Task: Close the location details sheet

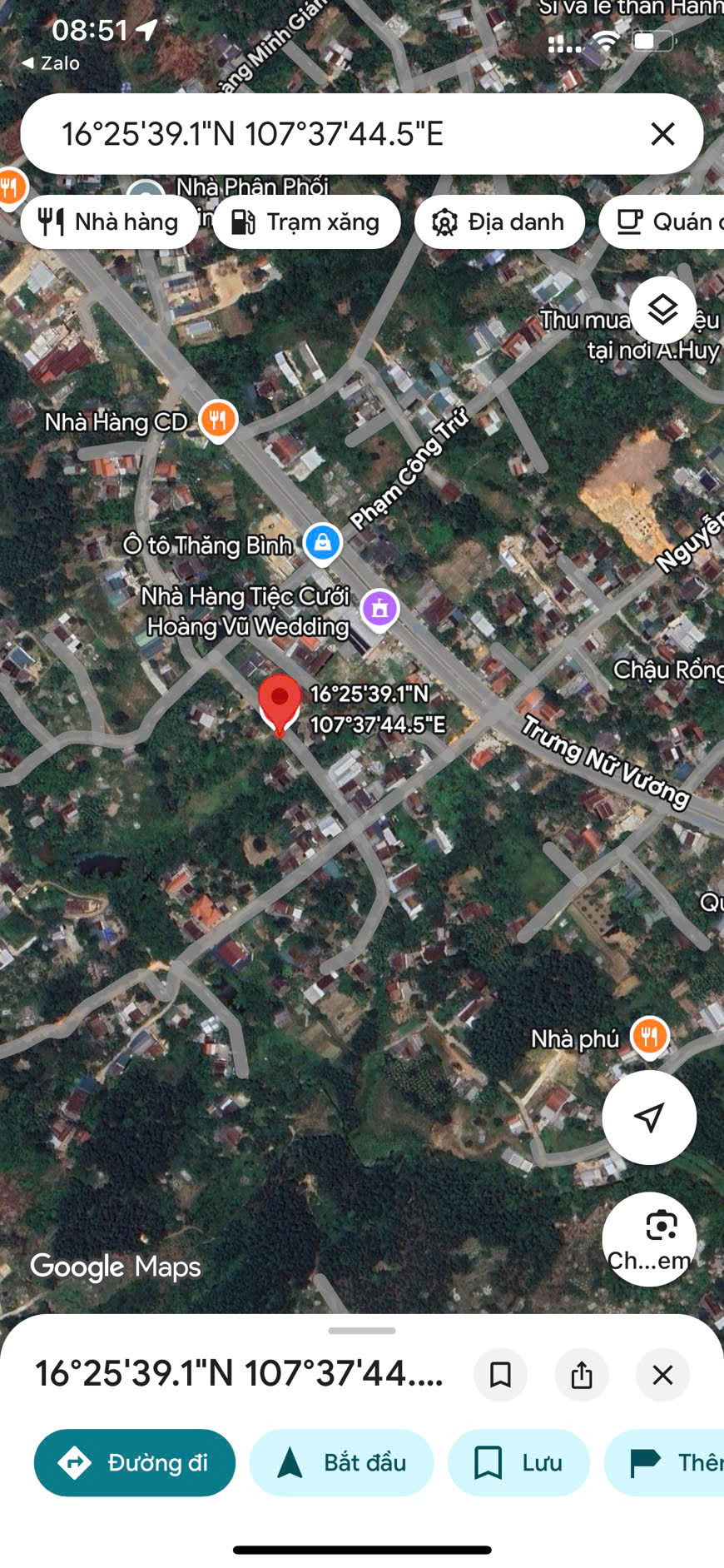Action: pyautogui.click(x=662, y=1375)
